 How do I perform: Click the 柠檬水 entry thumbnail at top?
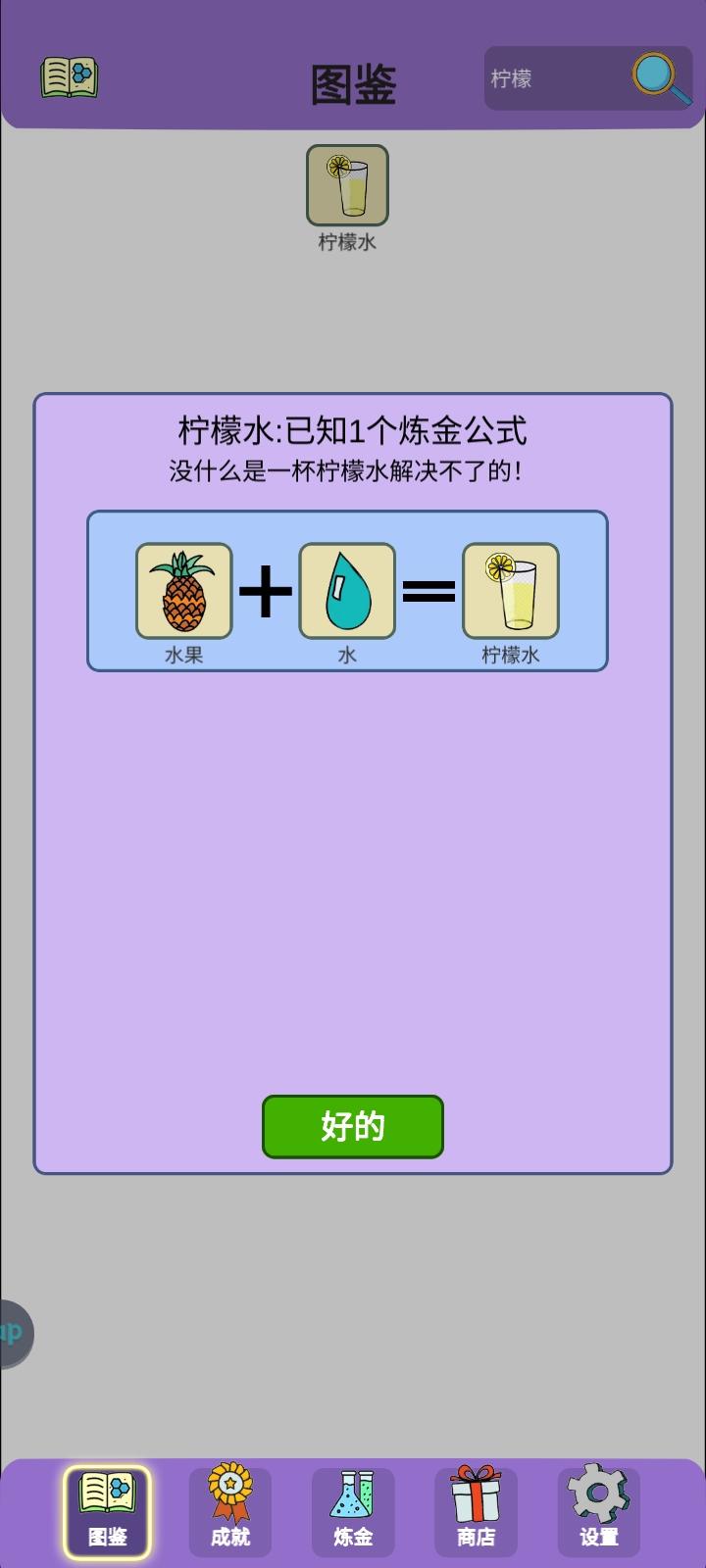(x=345, y=186)
